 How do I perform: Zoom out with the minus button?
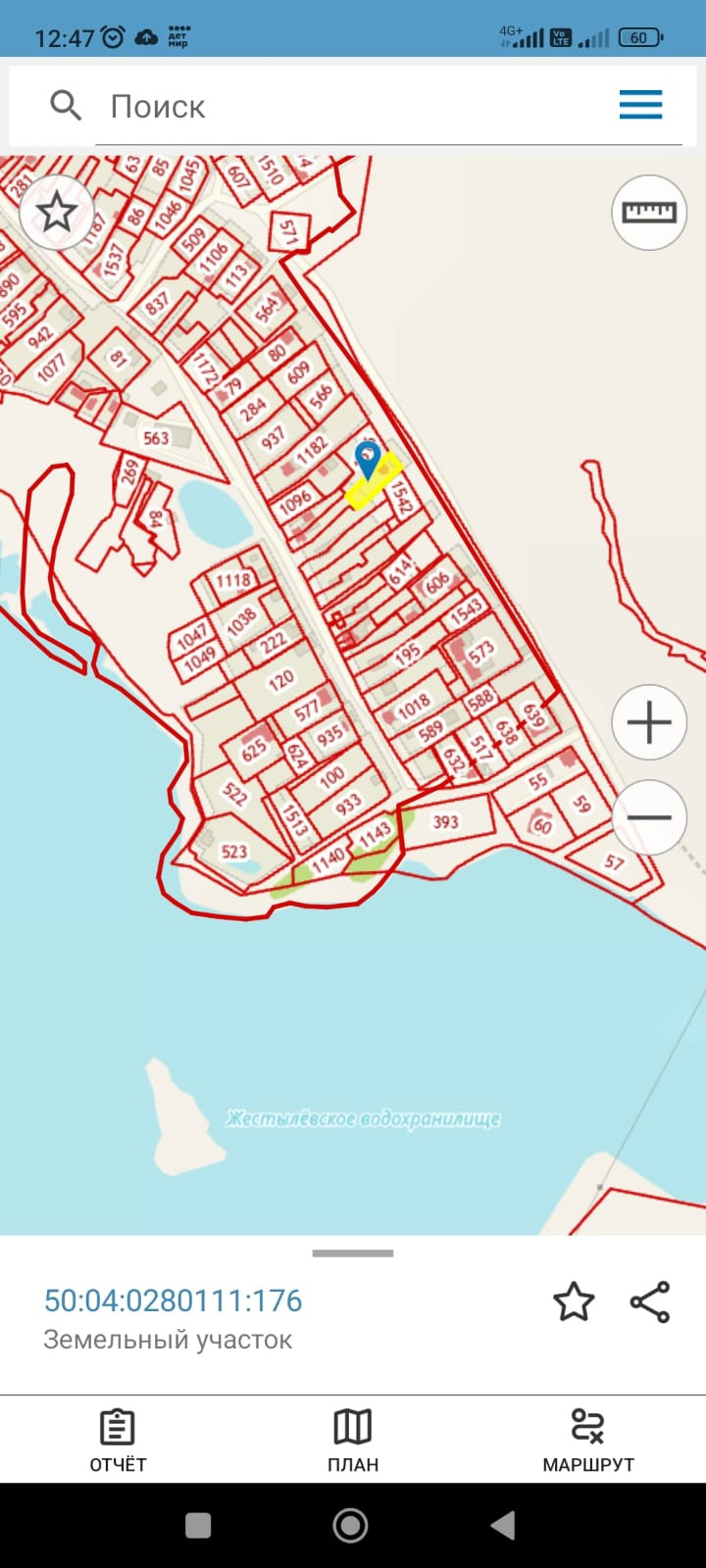click(x=649, y=817)
